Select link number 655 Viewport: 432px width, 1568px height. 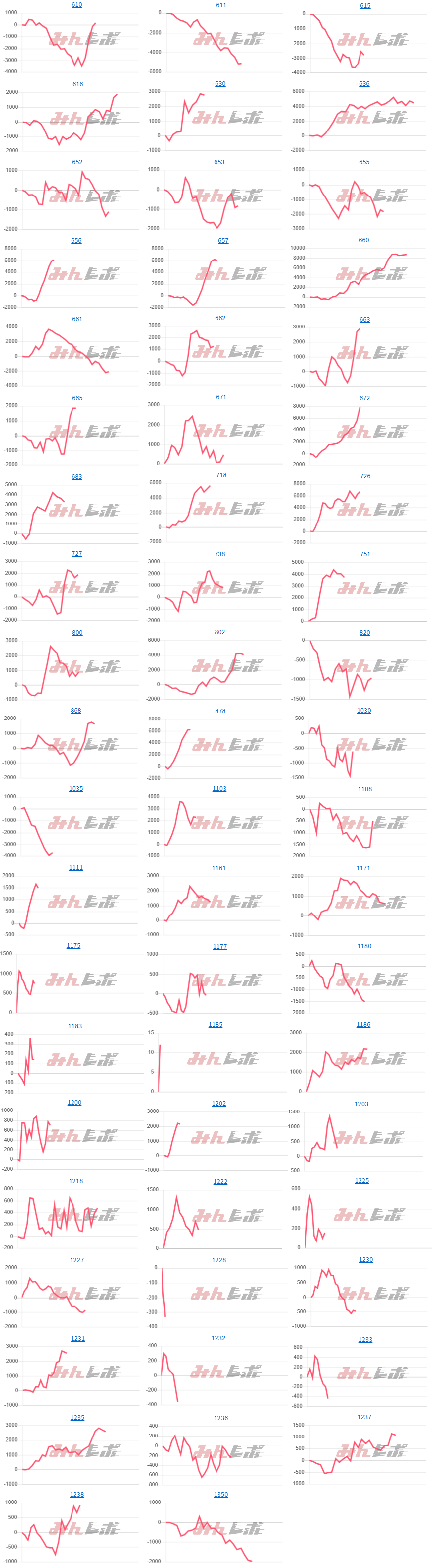[x=364, y=163]
